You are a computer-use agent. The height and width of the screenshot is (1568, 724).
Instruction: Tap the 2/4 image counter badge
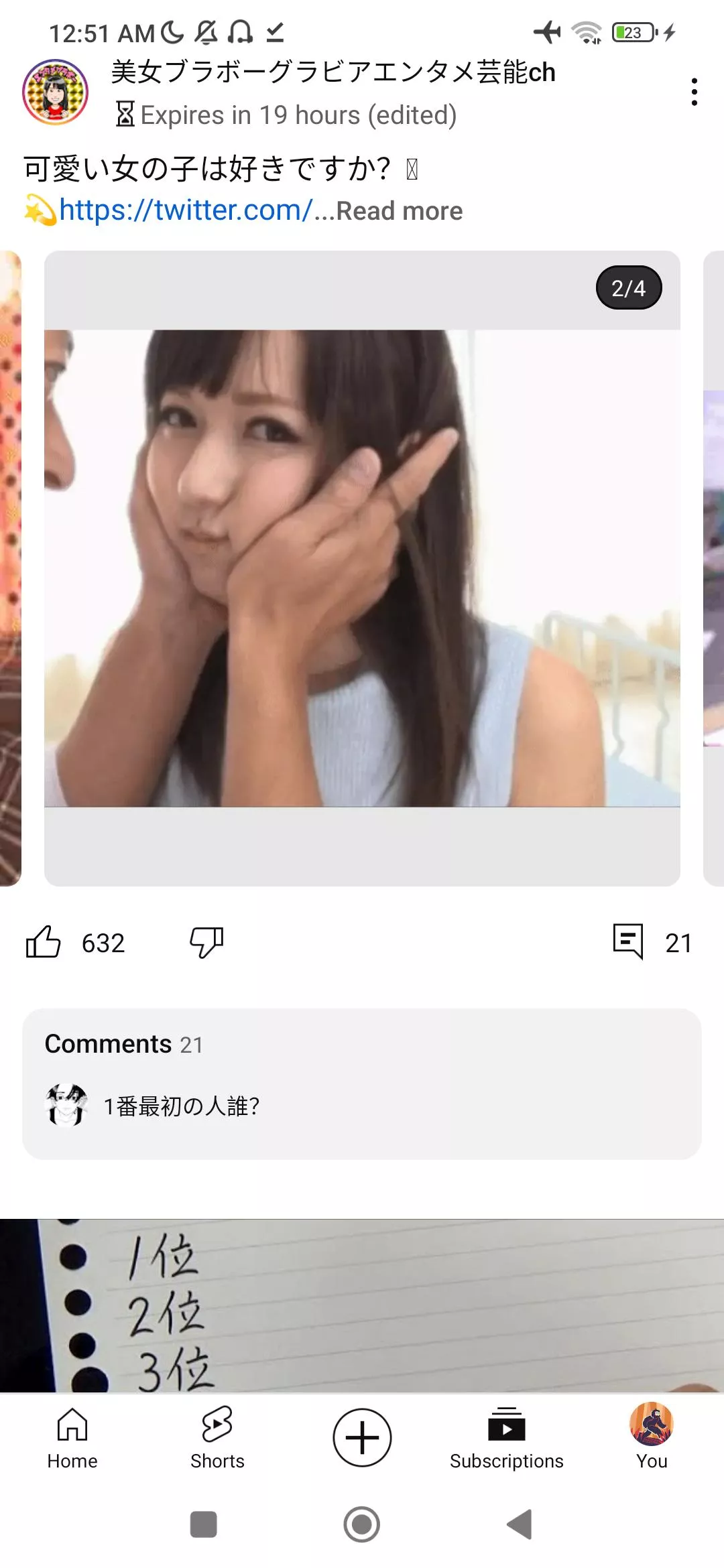click(629, 287)
